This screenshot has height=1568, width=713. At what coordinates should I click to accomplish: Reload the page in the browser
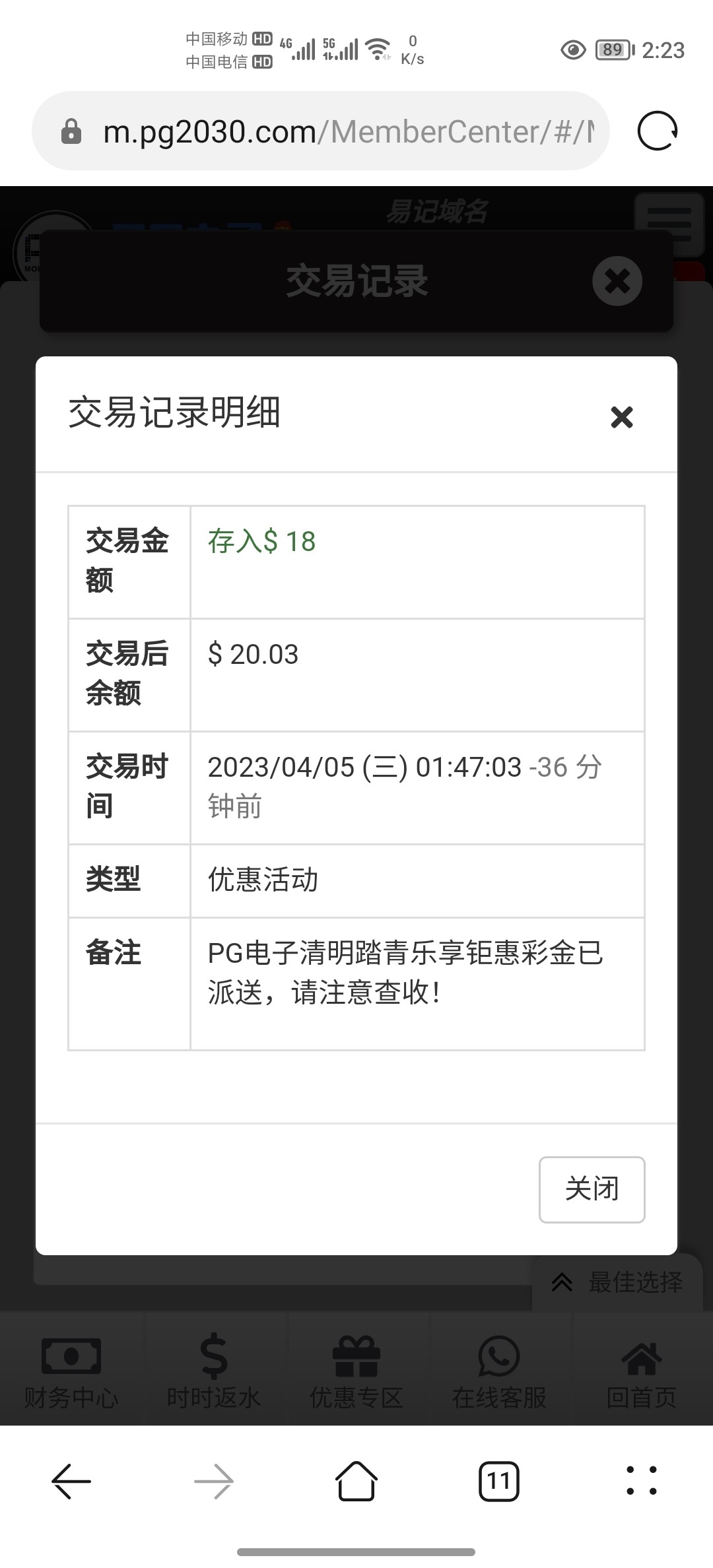tap(658, 131)
